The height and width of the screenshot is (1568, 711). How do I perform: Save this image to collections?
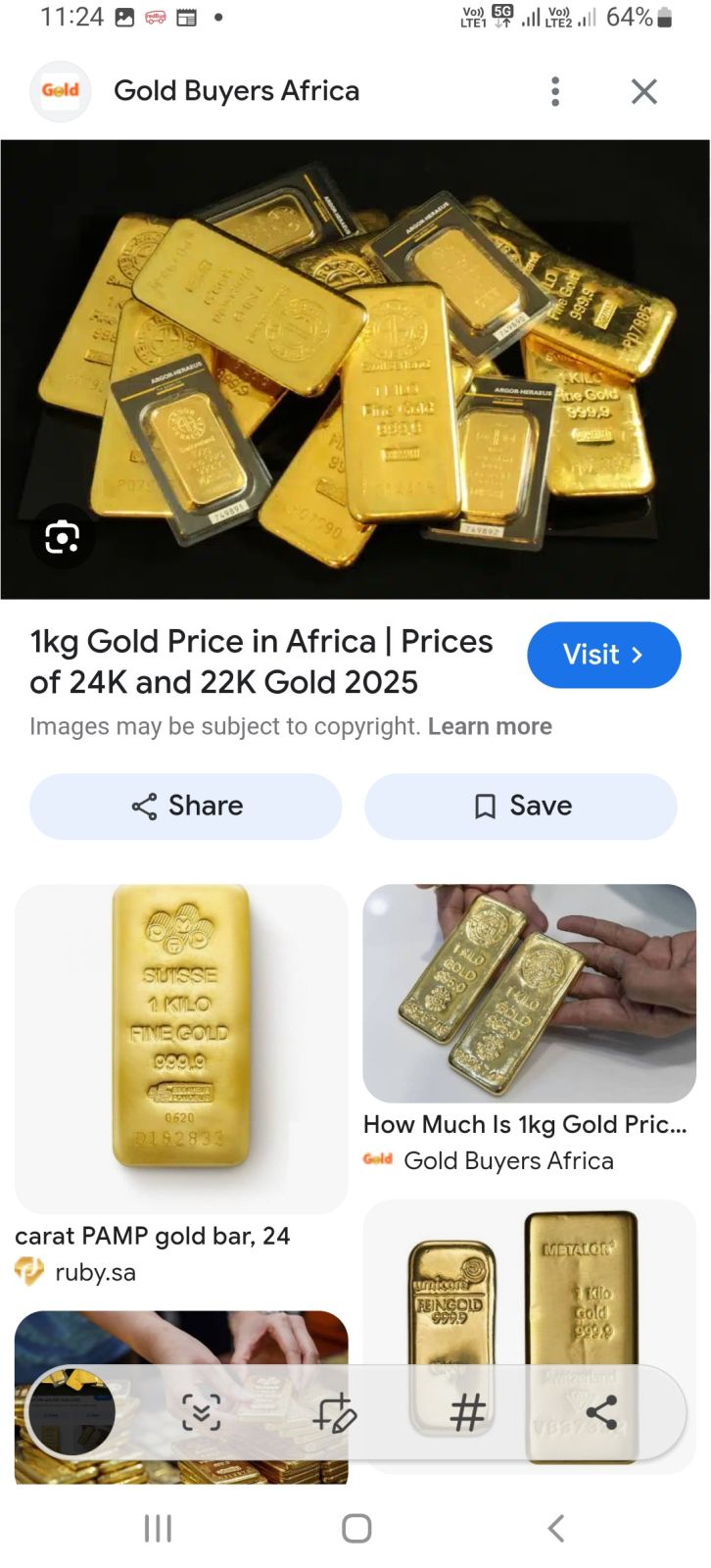click(x=521, y=806)
